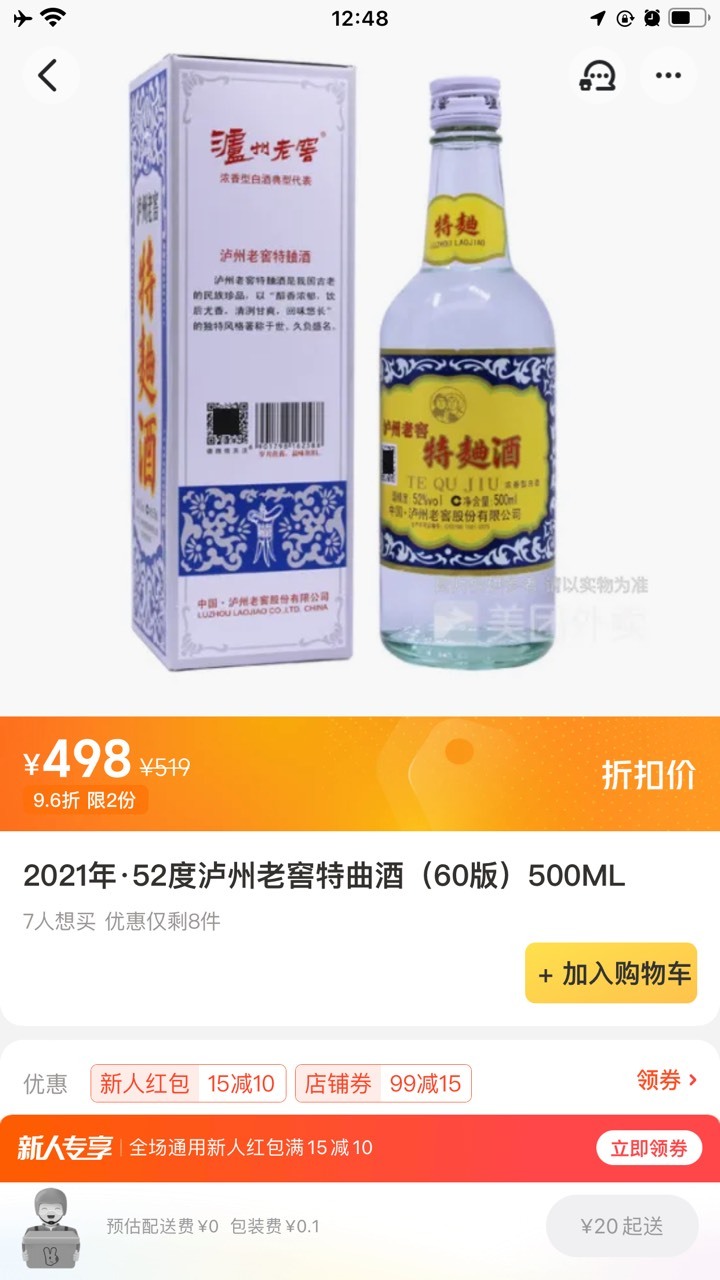Go back using the arrow icon

(x=49, y=75)
